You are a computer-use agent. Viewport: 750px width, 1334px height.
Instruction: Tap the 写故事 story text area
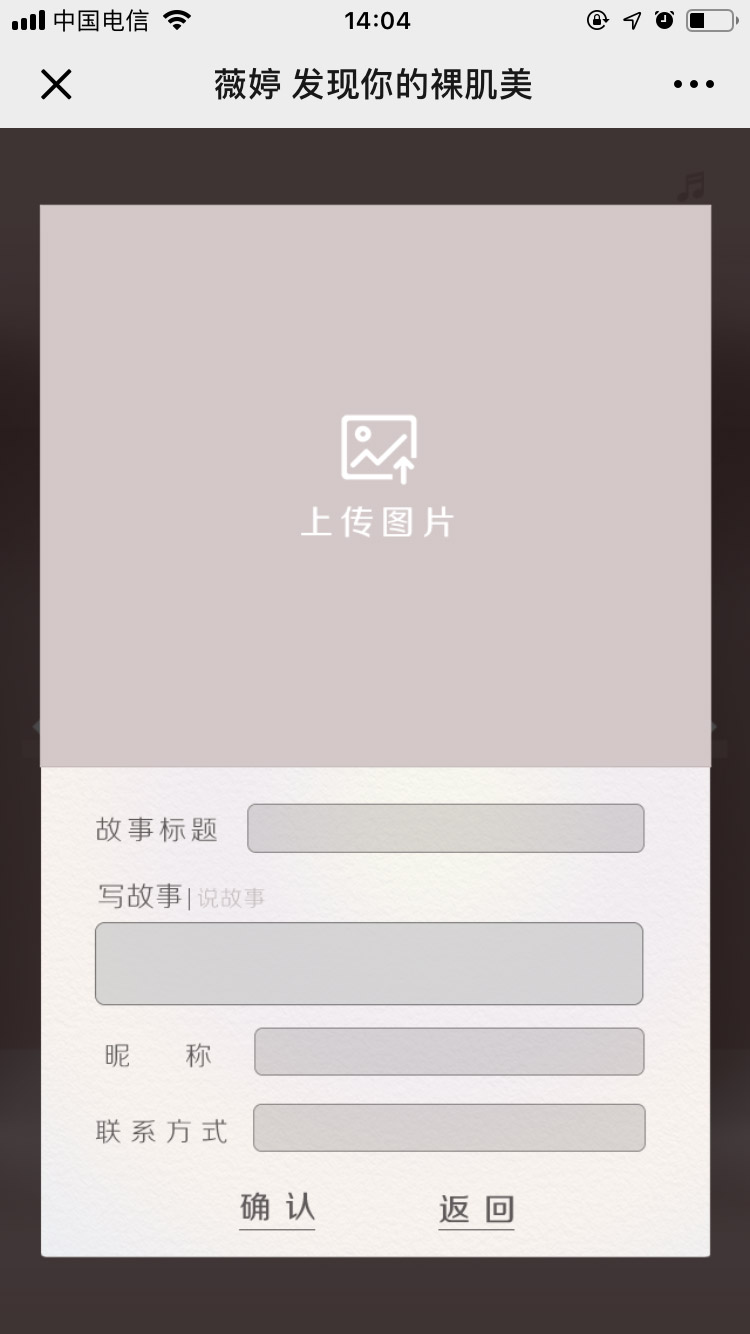[368, 963]
